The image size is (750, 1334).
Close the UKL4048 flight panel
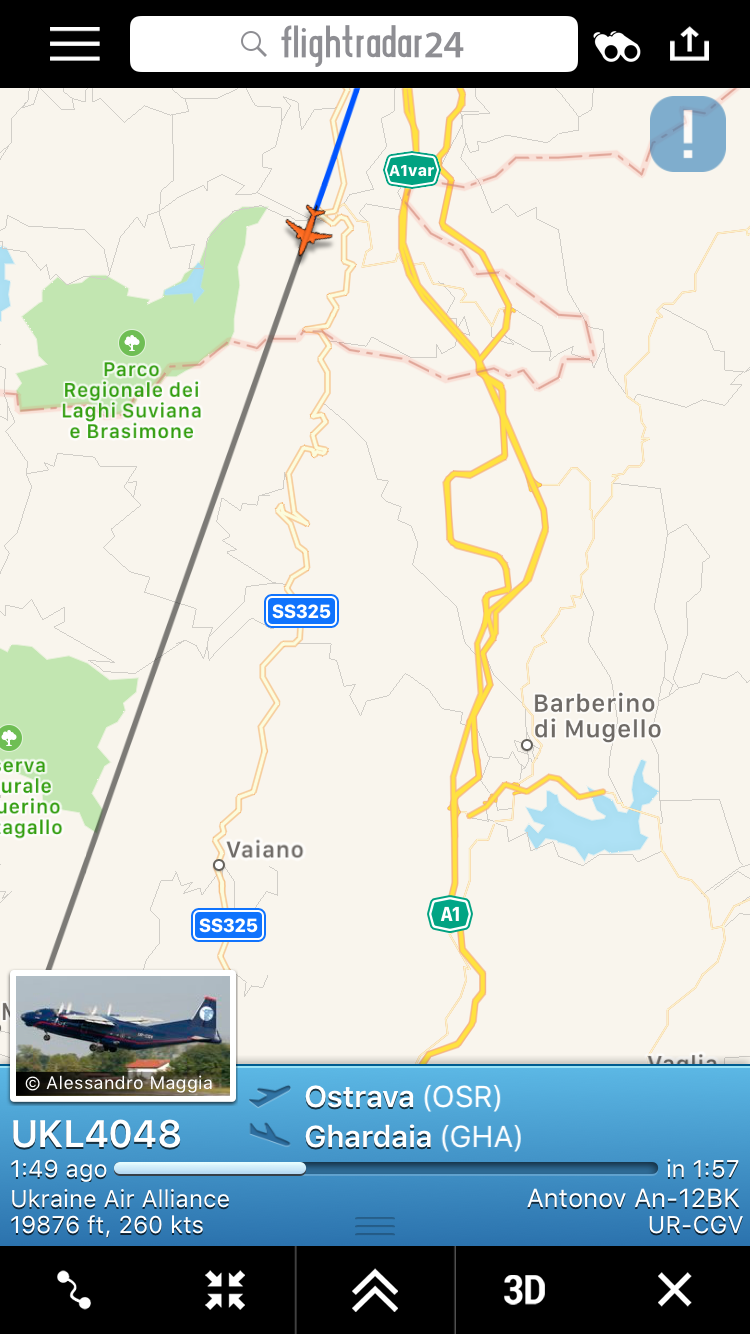point(675,1290)
